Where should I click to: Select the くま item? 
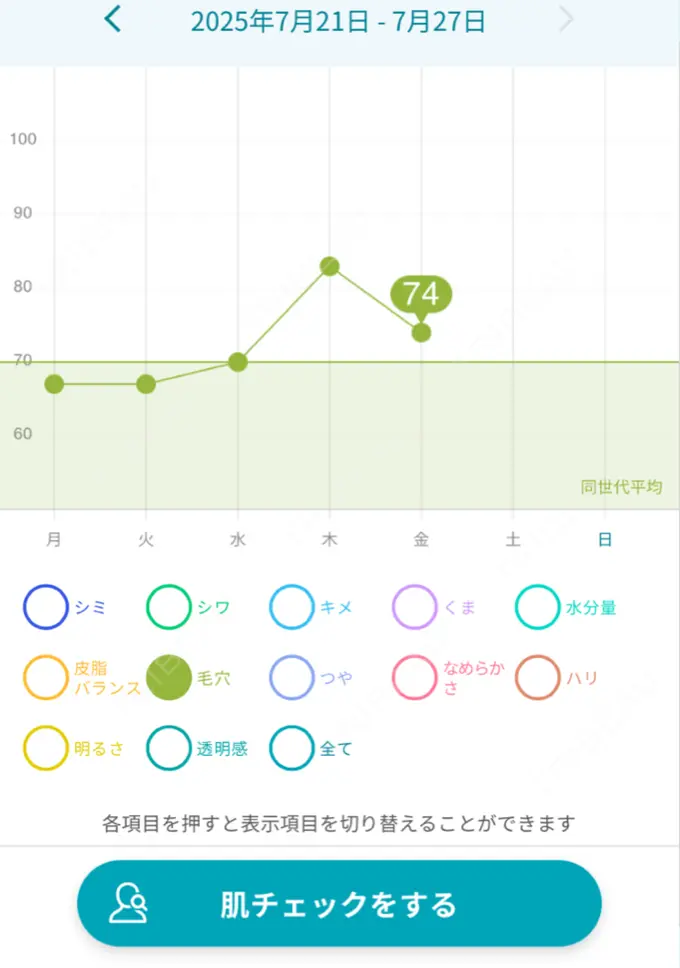point(415,607)
